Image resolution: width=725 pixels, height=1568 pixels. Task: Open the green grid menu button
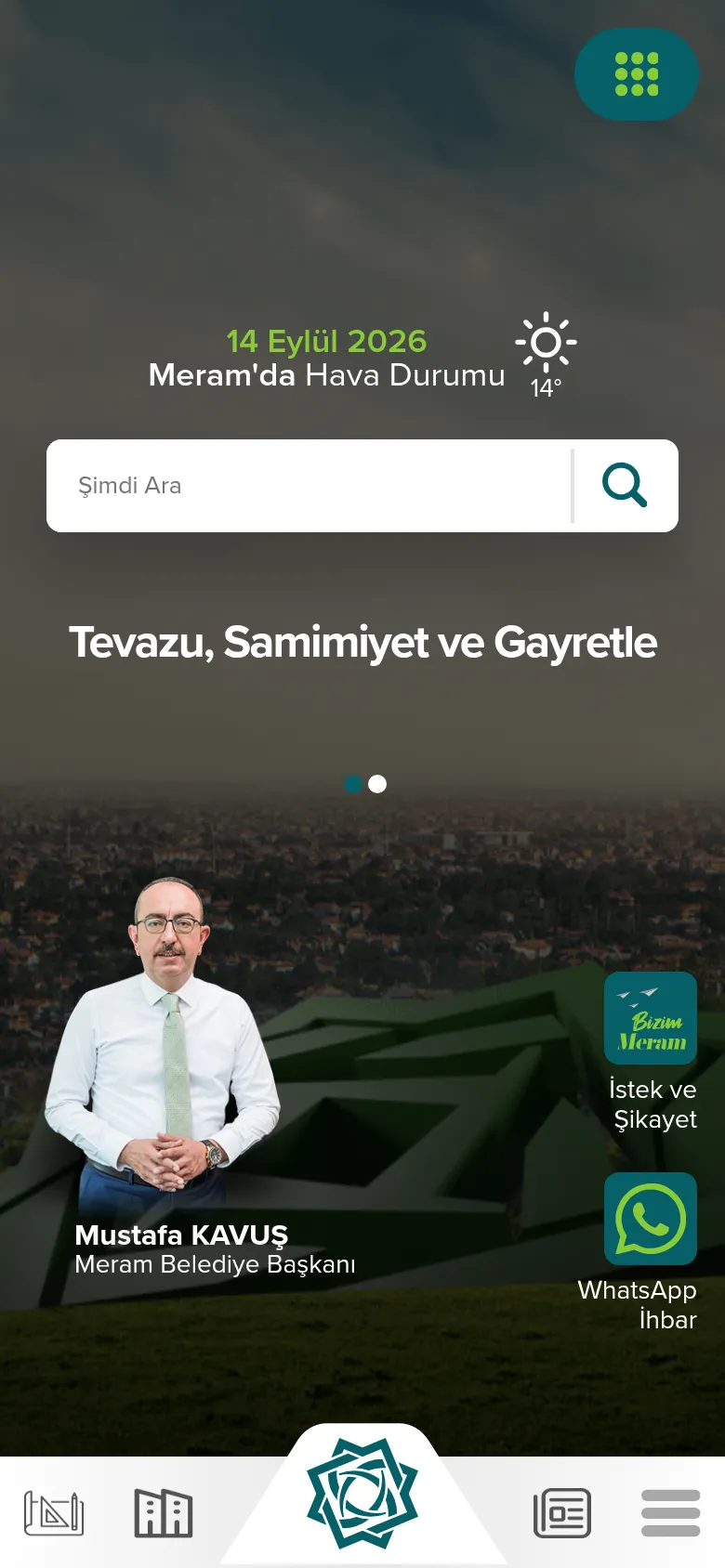(637, 74)
